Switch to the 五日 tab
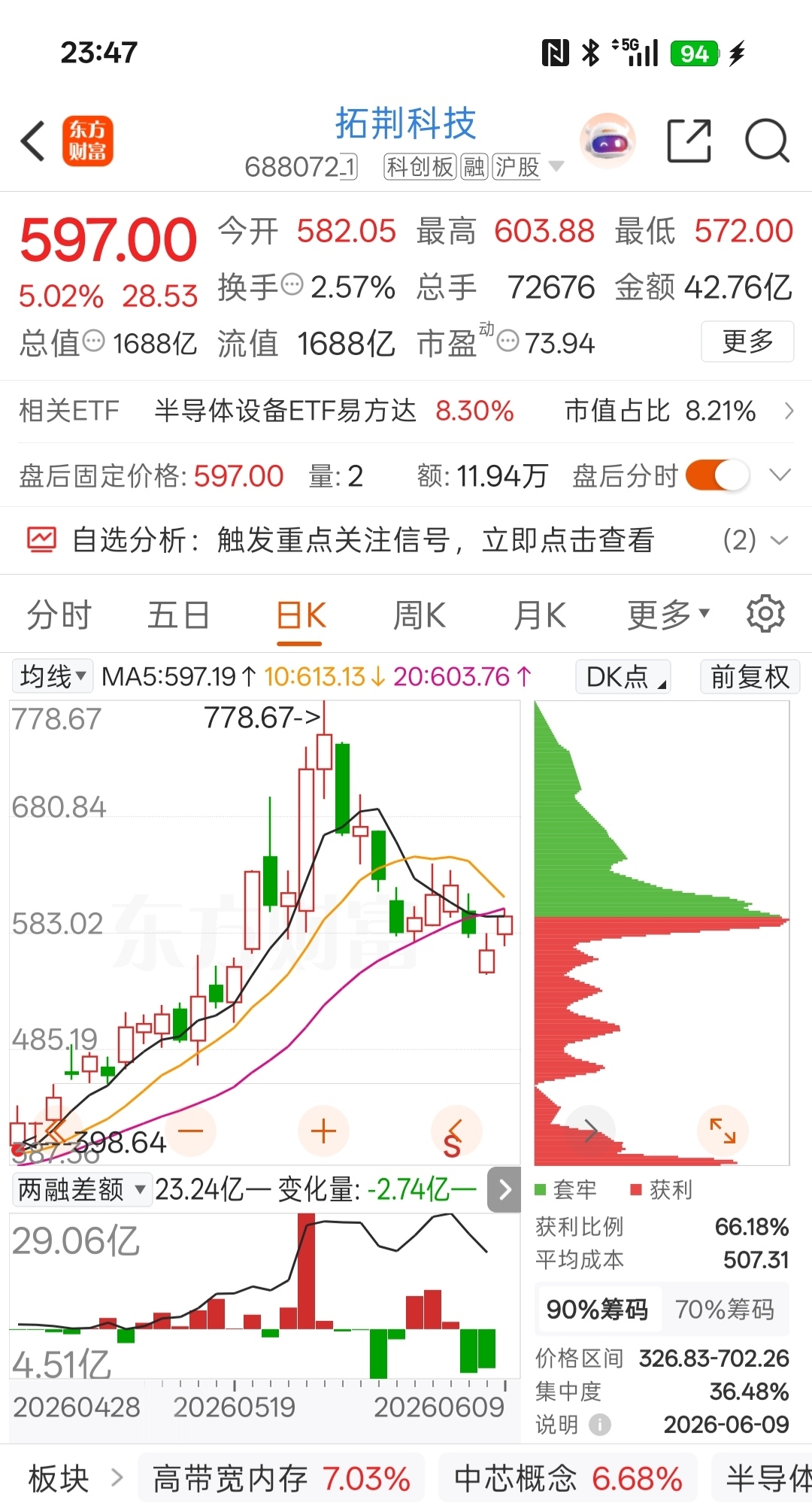This screenshot has width=812, height=1503. 179,615
